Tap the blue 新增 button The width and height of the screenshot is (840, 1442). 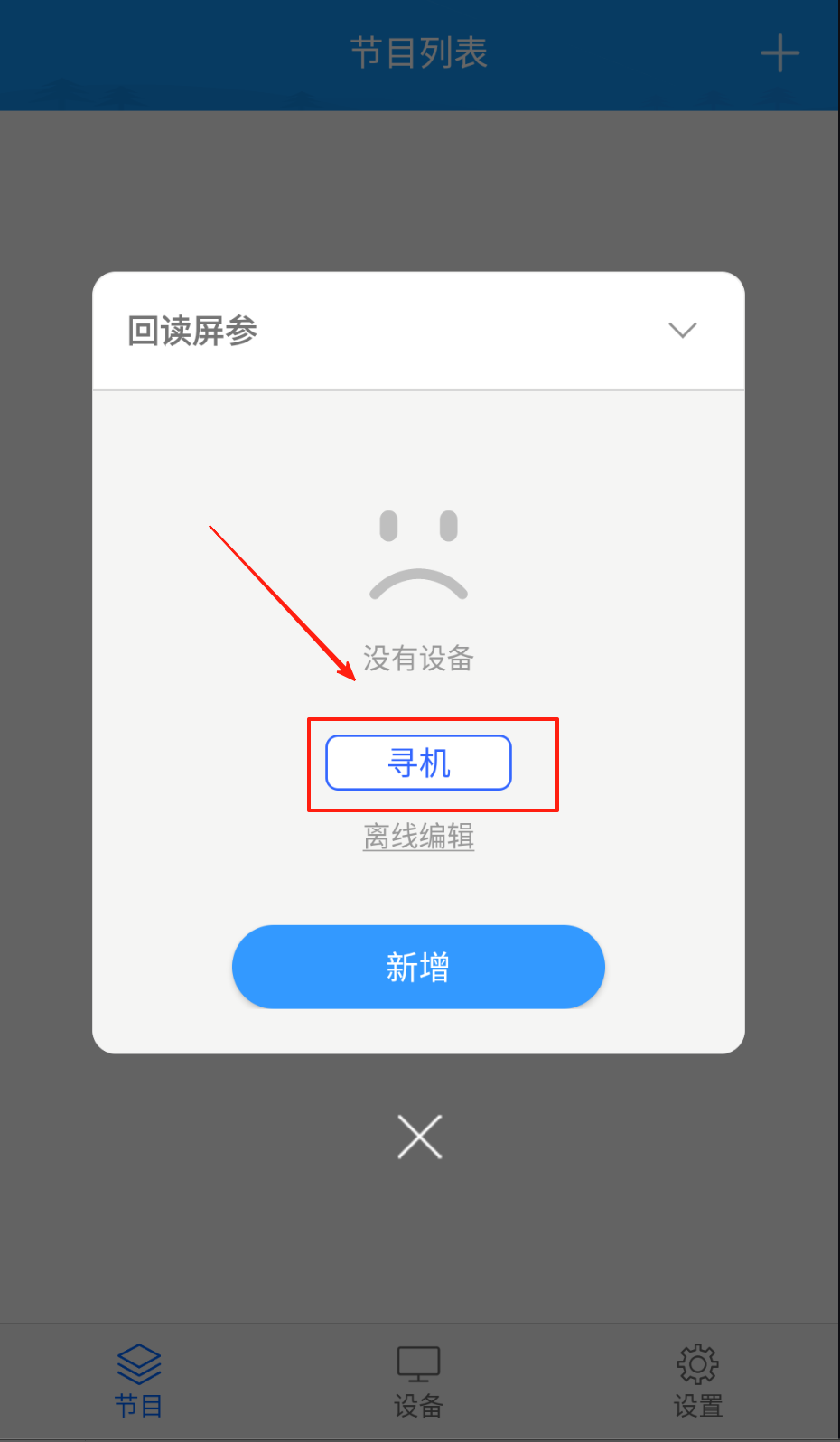tap(418, 967)
